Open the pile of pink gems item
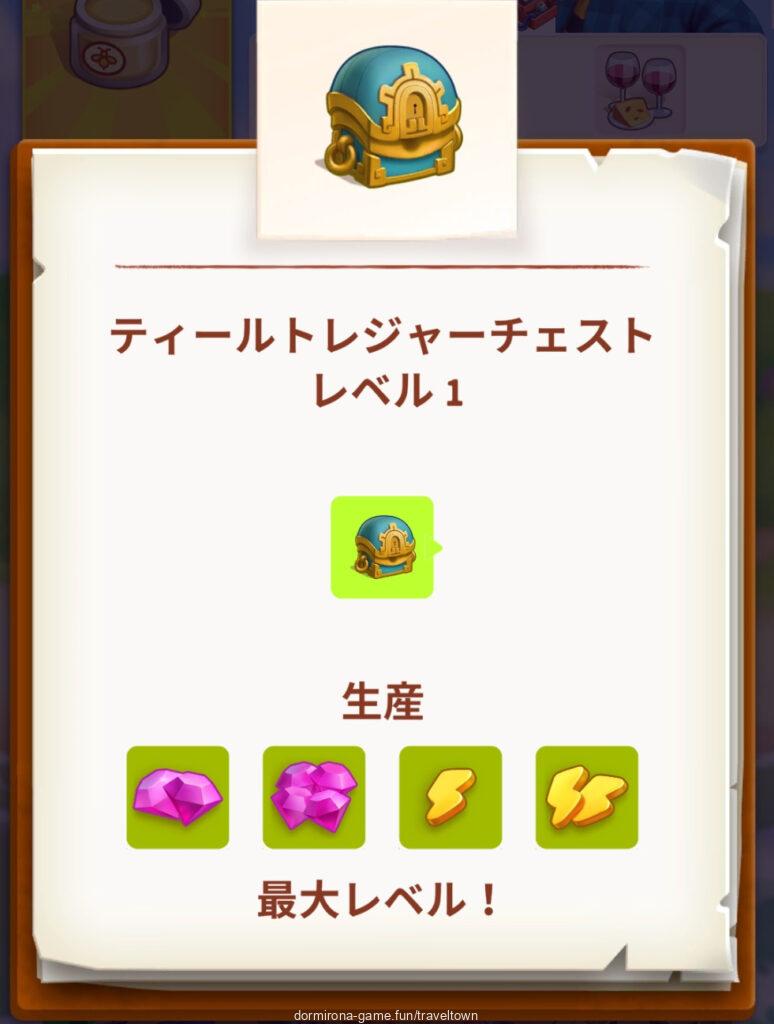This screenshot has height=1024, width=774. pos(314,797)
